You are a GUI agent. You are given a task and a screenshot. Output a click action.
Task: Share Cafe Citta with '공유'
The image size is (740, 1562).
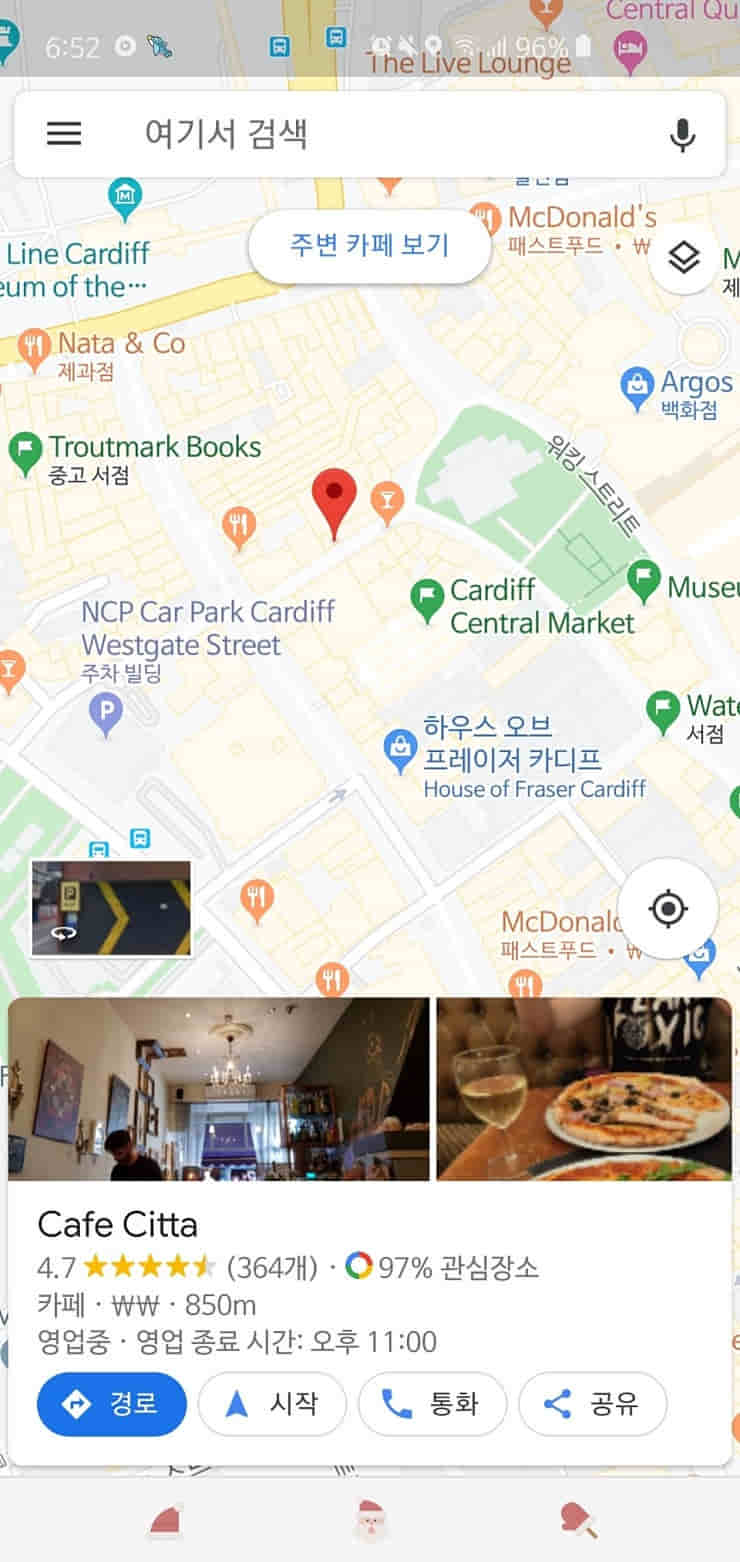coord(592,1404)
